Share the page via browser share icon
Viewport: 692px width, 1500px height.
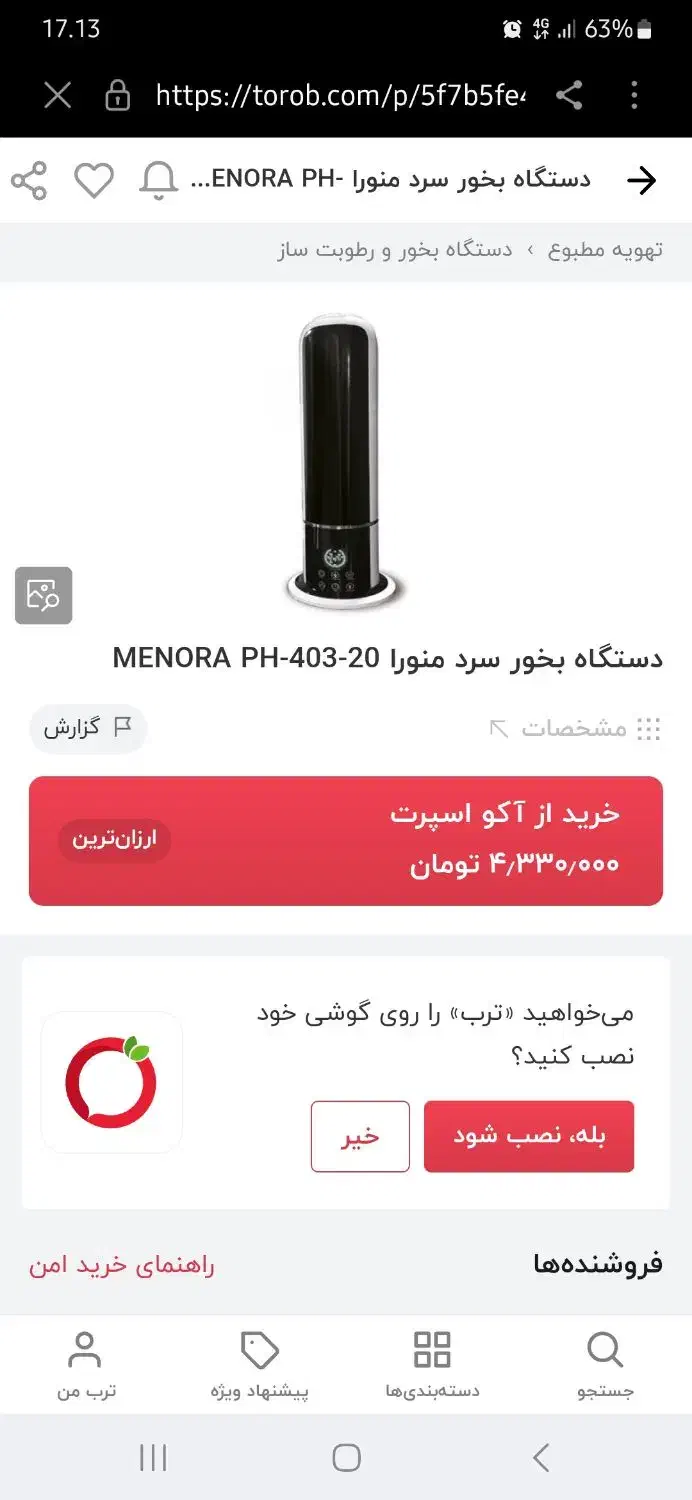click(569, 96)
